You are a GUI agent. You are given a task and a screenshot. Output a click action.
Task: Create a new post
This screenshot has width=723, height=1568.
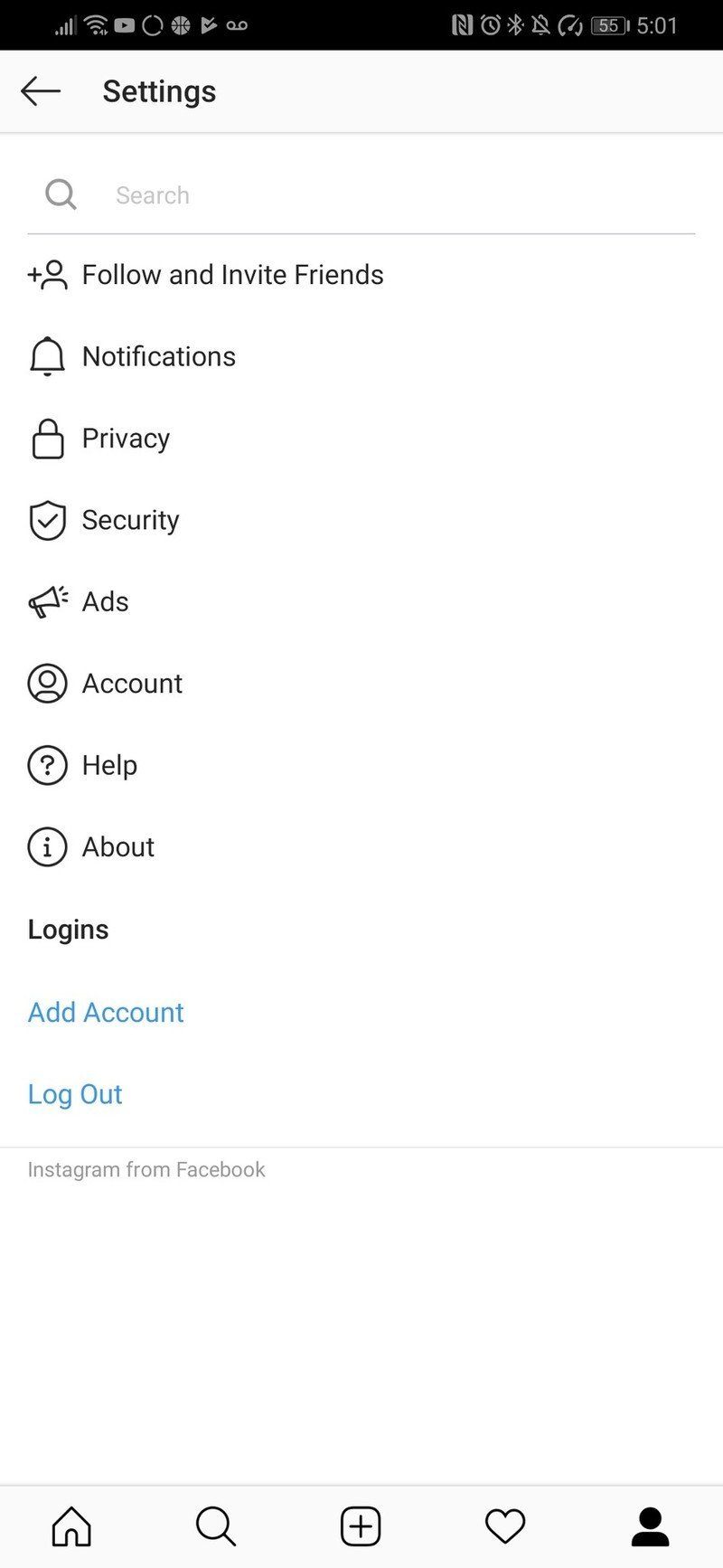[360, 1526]
